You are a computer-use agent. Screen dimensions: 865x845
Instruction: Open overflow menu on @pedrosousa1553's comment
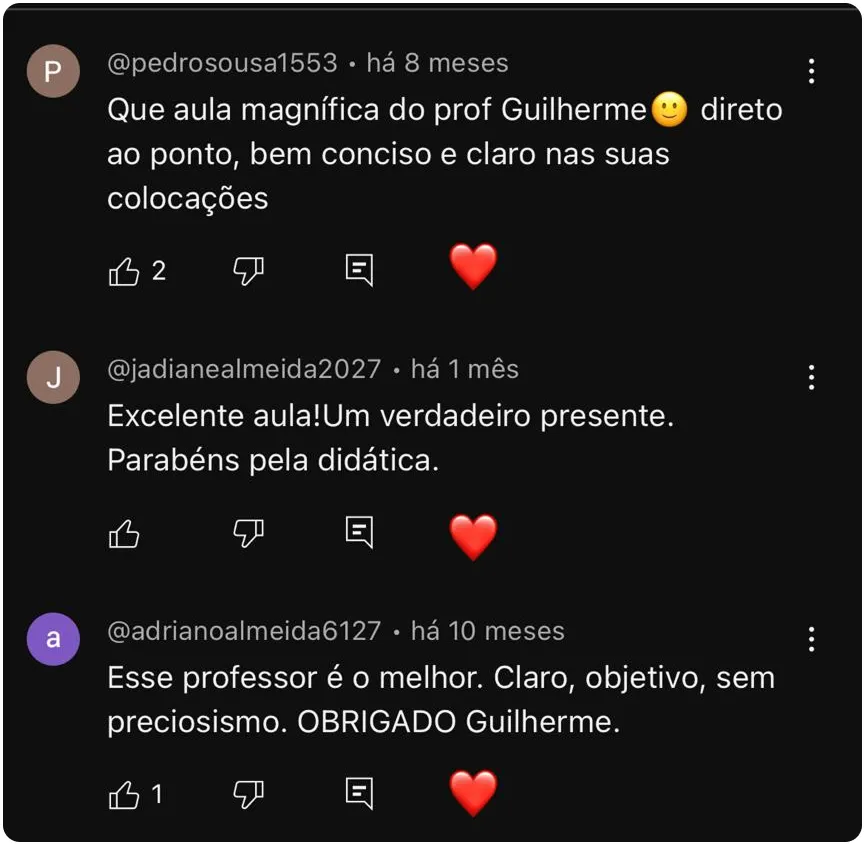tap(811, 71)
